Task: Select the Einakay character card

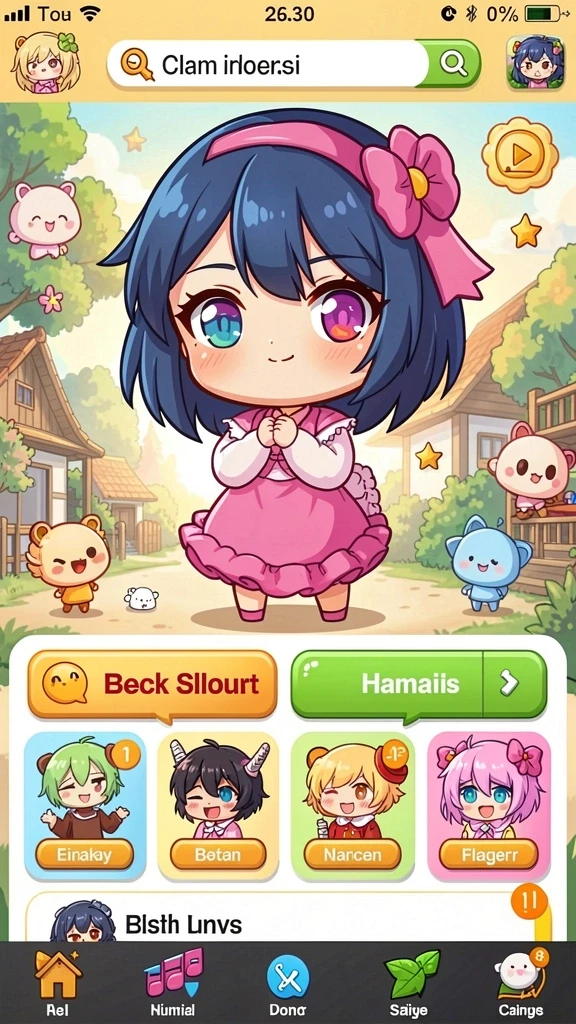Action: [85, 806]
